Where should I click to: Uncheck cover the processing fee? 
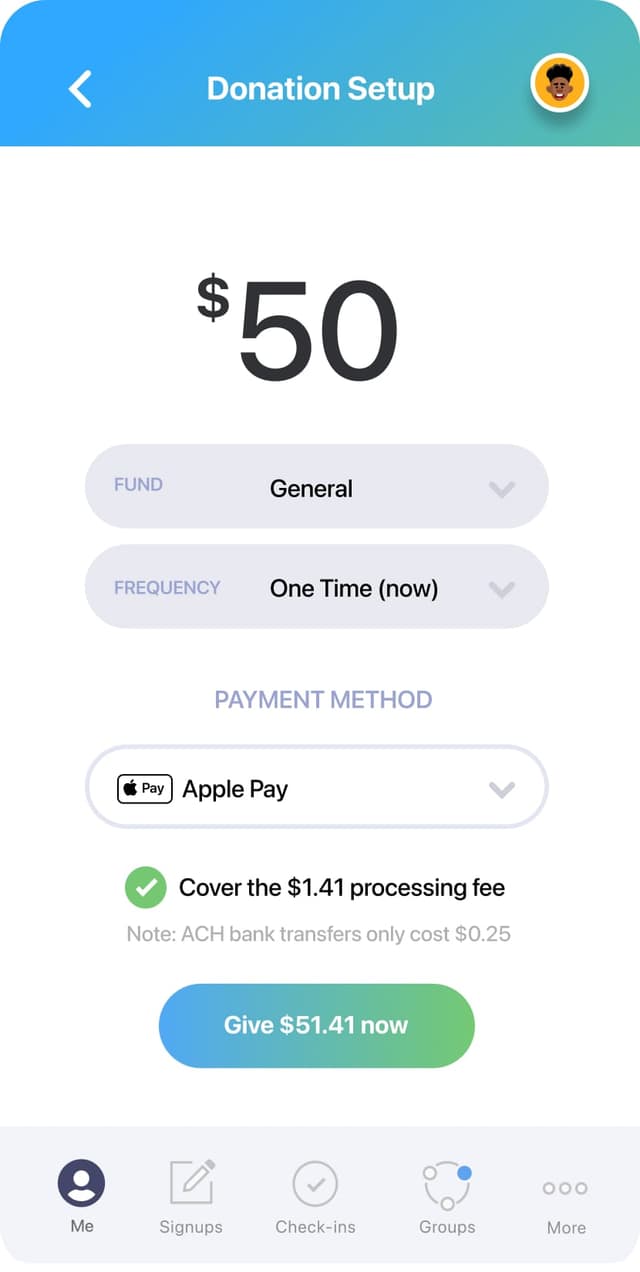[146, 887]
